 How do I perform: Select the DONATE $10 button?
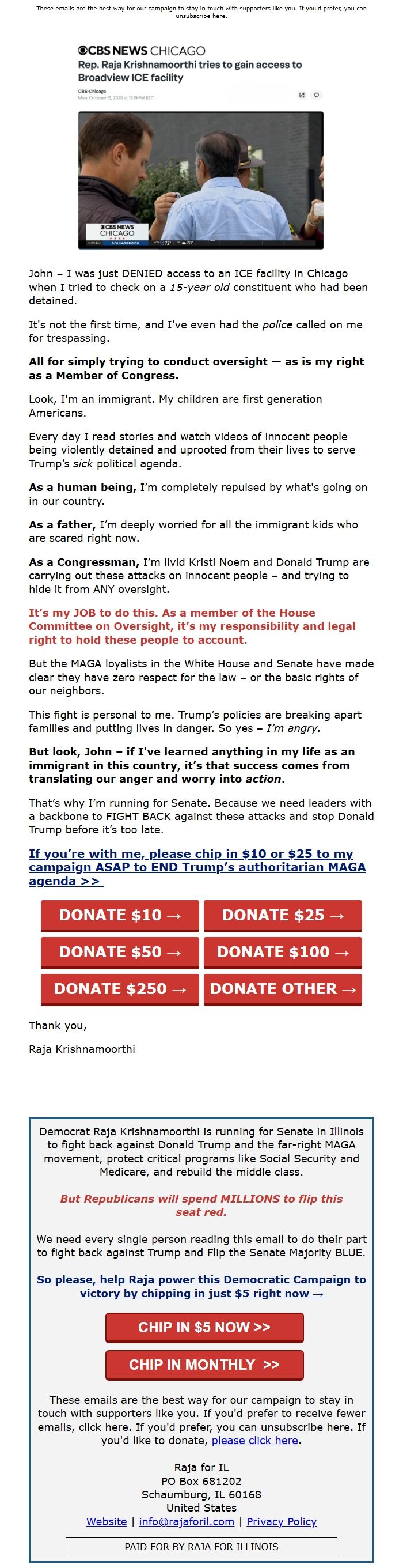120,915
